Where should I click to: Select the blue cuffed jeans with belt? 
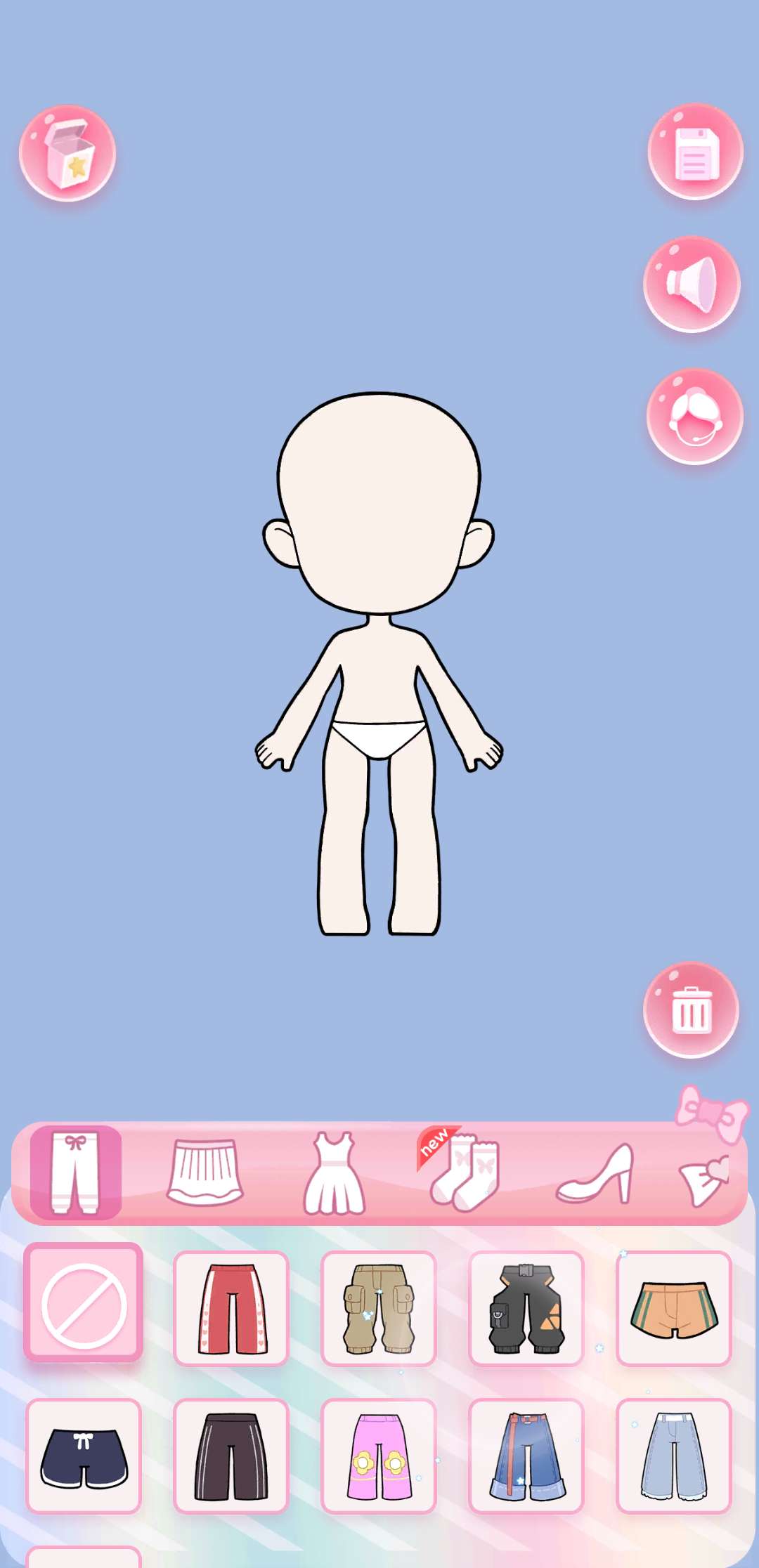[526, 1456]
